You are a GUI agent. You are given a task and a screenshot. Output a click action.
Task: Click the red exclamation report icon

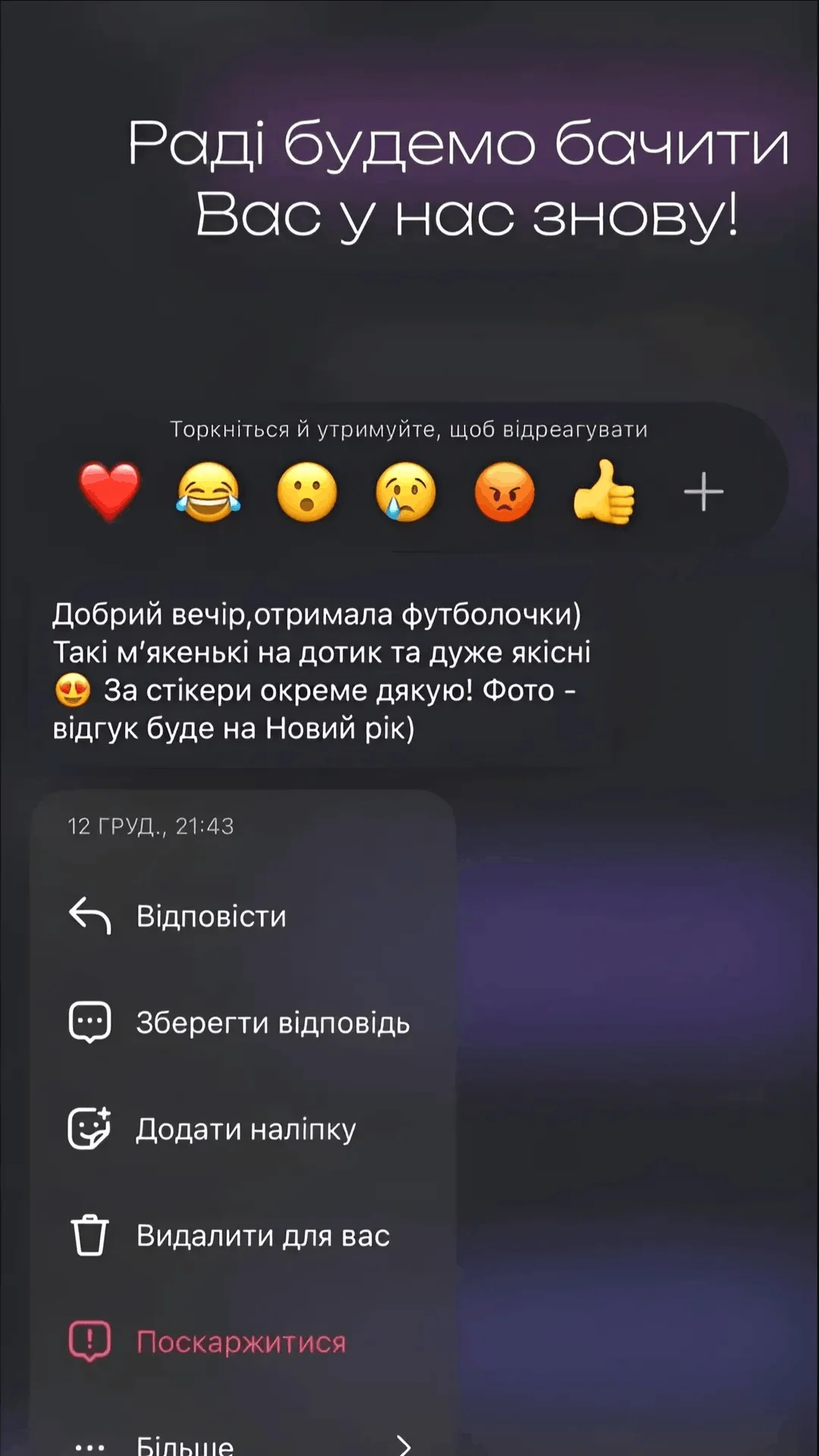[x=91, y=1342]
